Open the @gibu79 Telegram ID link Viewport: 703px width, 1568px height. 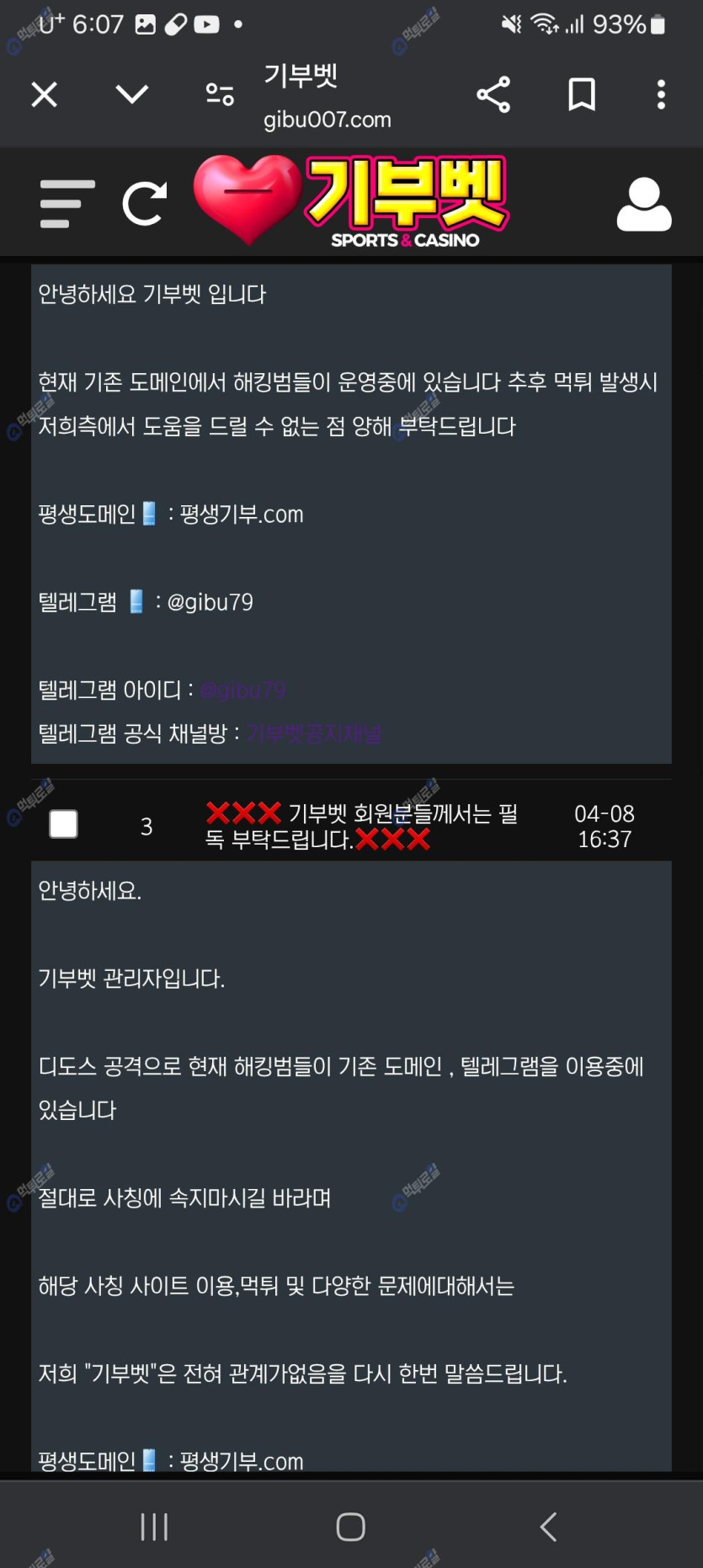pyautogui.click(x=243, y=691)
